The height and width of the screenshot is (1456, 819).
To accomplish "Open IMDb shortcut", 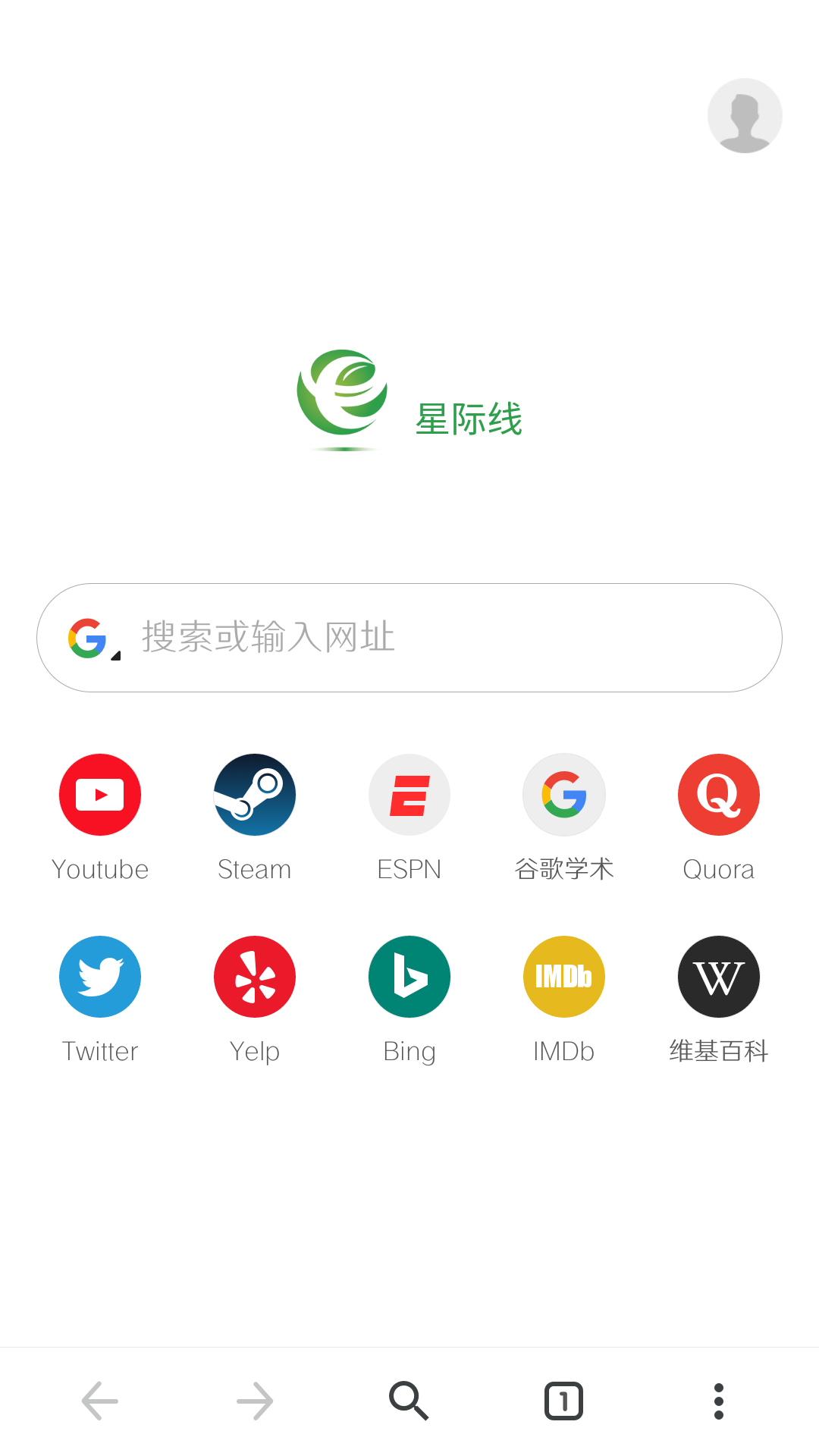I will coord(564,977).
